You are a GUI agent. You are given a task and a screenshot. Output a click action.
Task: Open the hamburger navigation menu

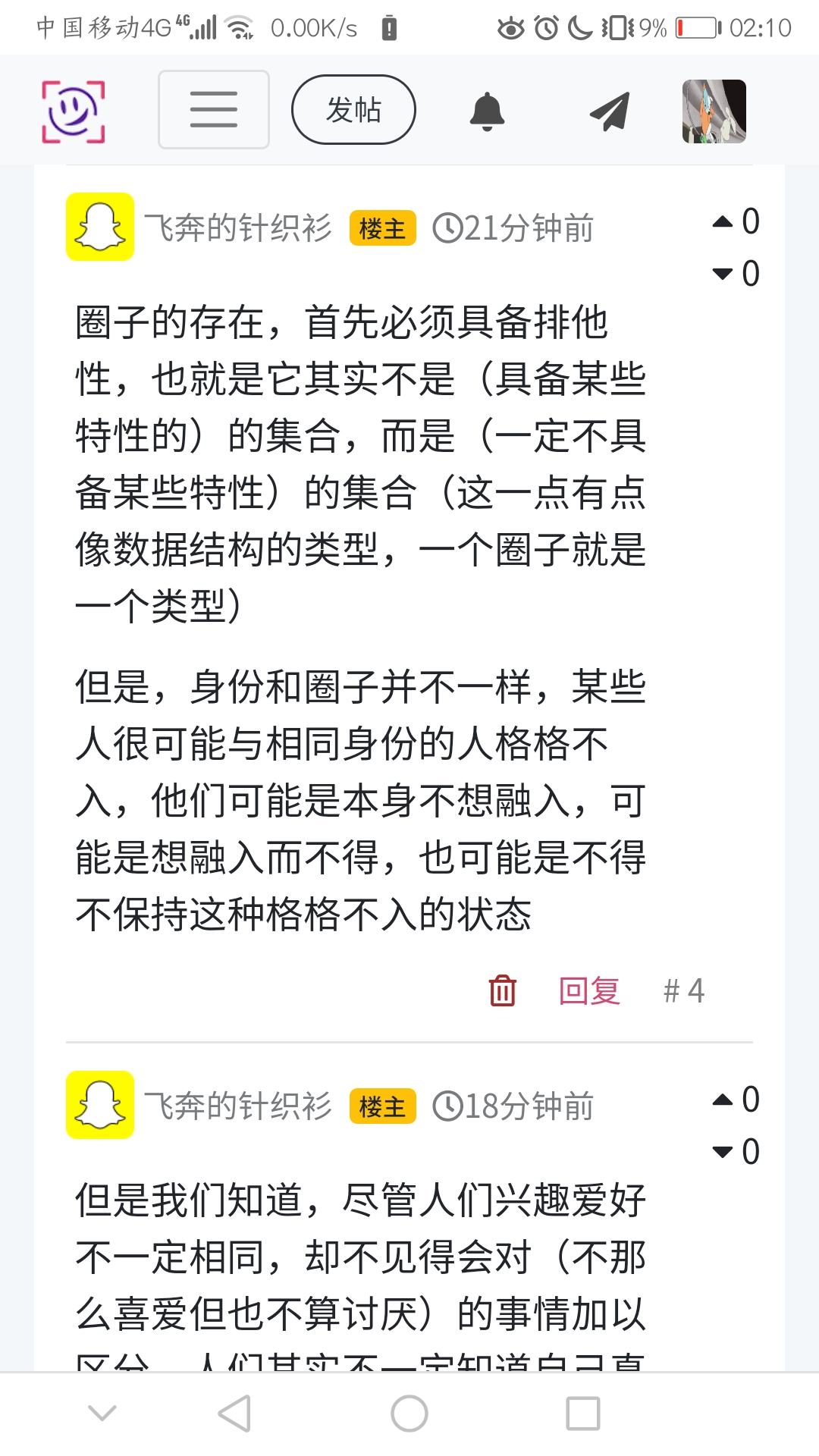pyautogui.click(x=213, y=110)
